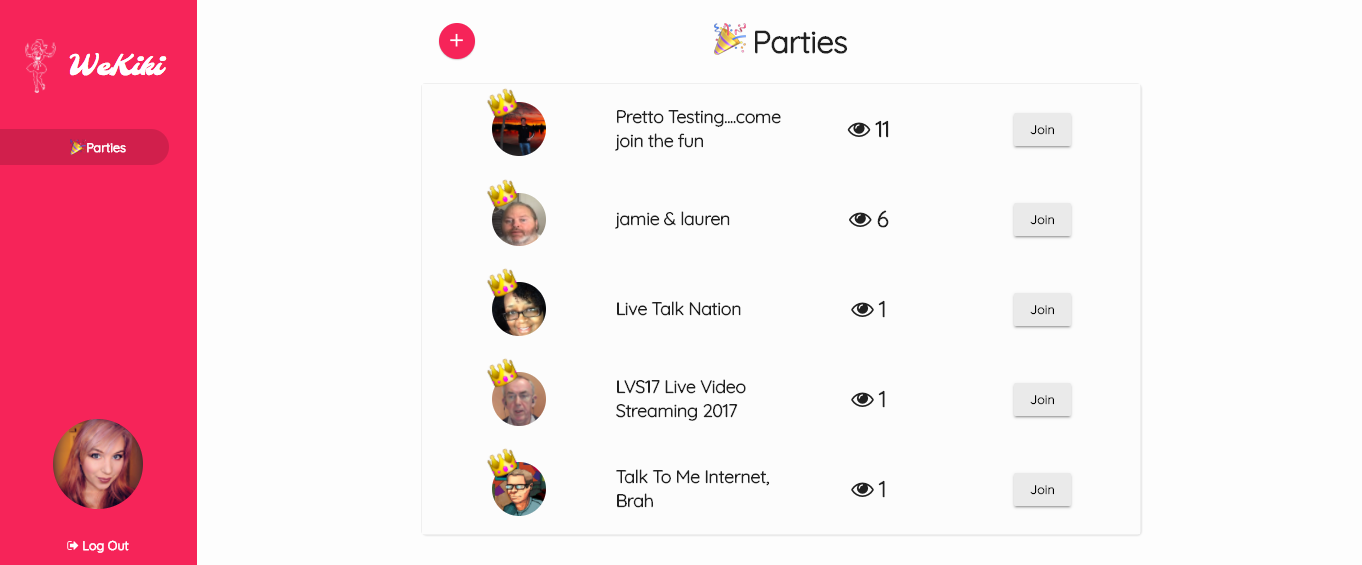
Task: Join the jamie & lauren party
Action: point(1042,220)
